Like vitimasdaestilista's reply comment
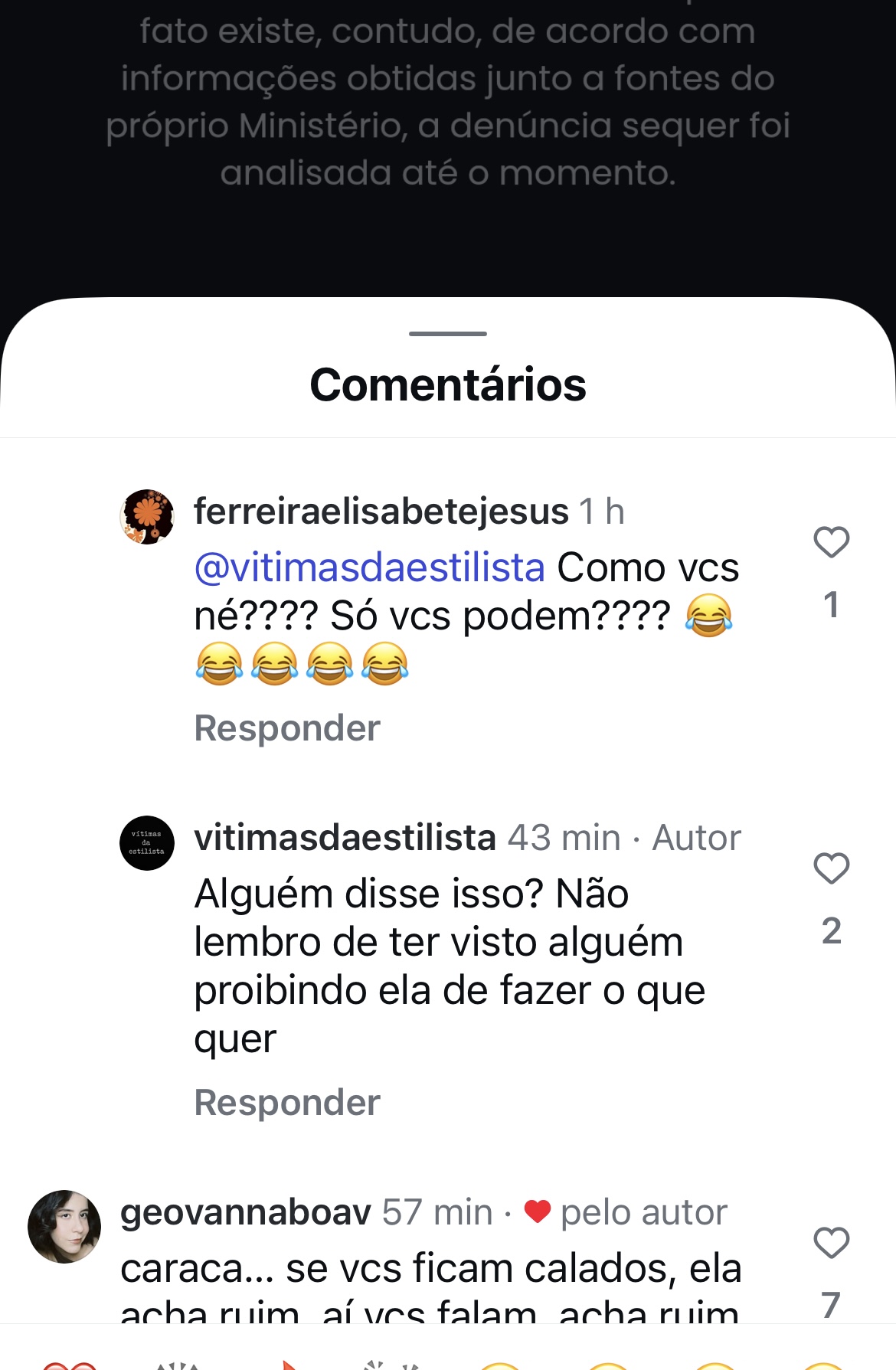 (831, 868)
